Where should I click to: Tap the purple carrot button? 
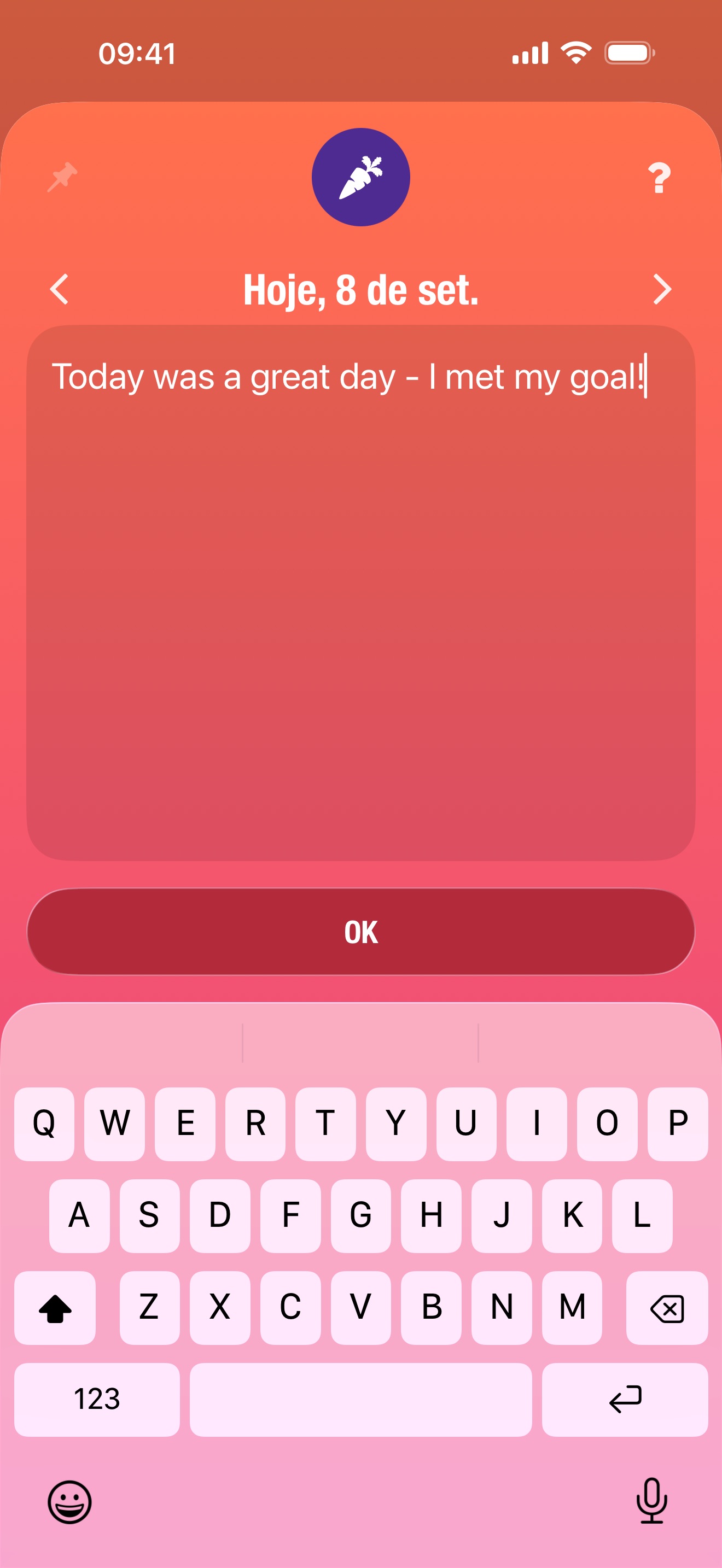click(x=361, y=177)
